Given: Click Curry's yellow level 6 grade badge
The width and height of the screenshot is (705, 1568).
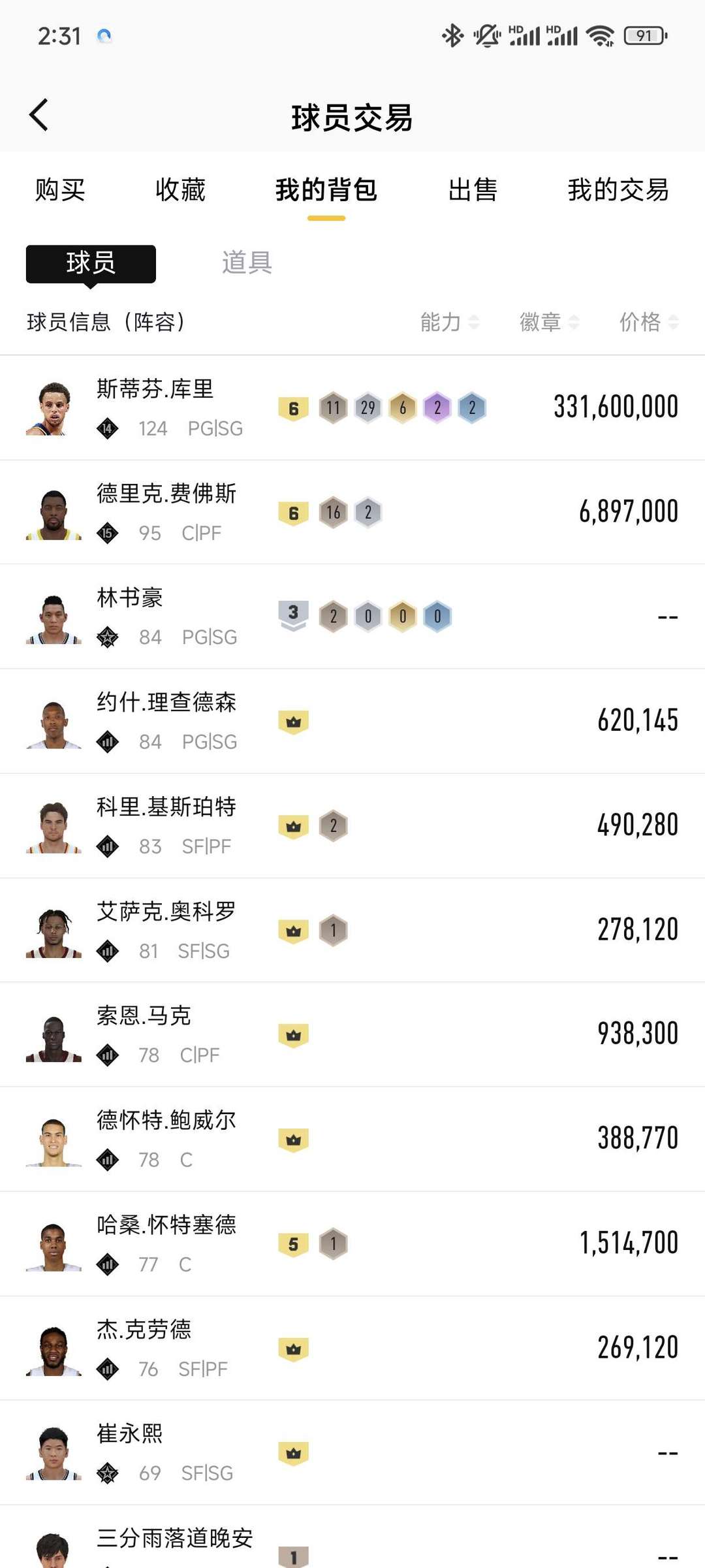Looking at the screenshot, I should (293, 406).
